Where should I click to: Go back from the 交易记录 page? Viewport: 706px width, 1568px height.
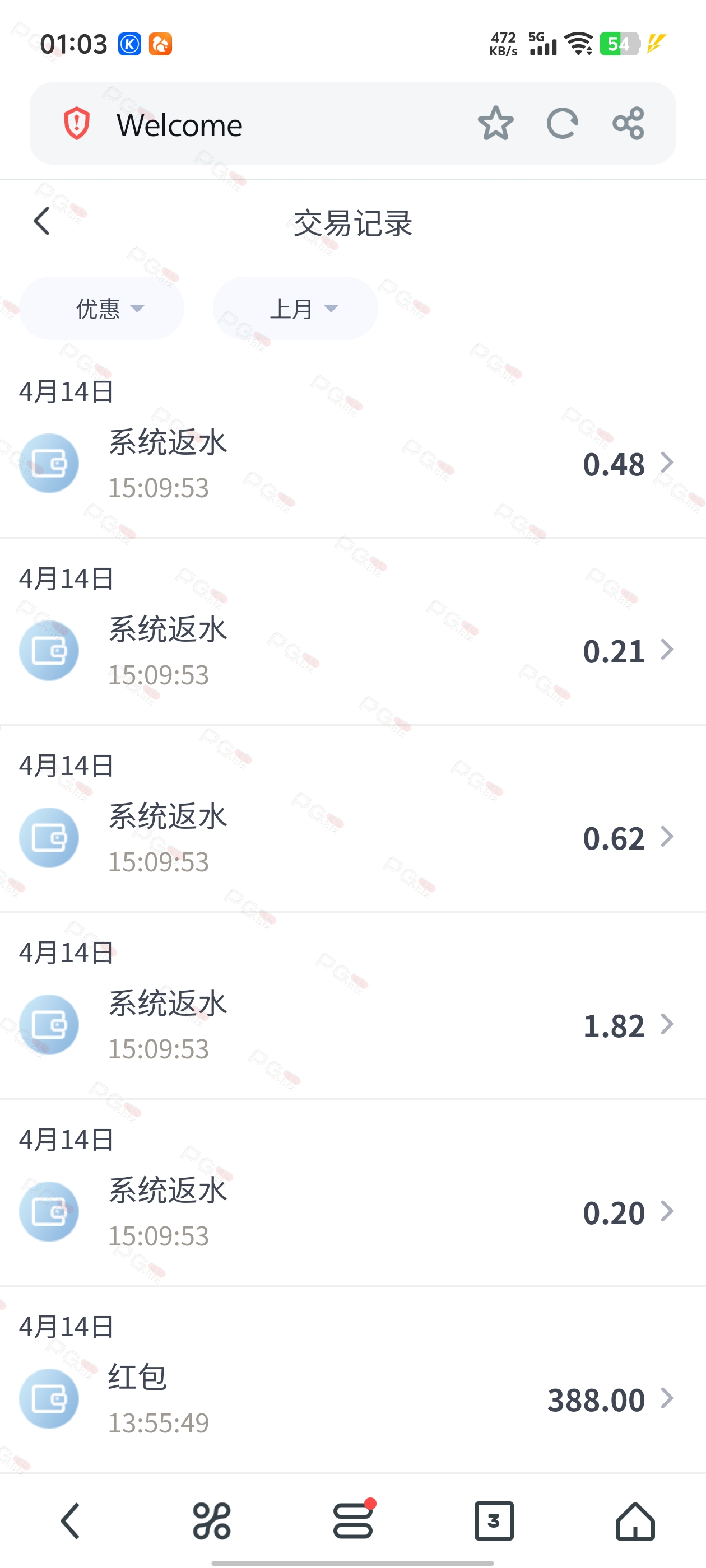41,221
